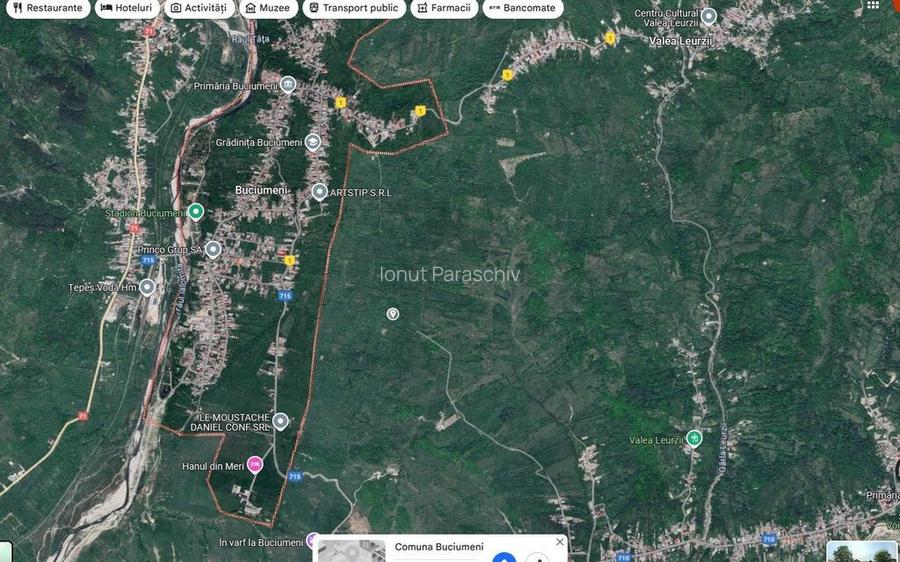Open Centru Cultural Valea Leurzii pin
Viewport: 900px width, 562px height.
(709, 16)
